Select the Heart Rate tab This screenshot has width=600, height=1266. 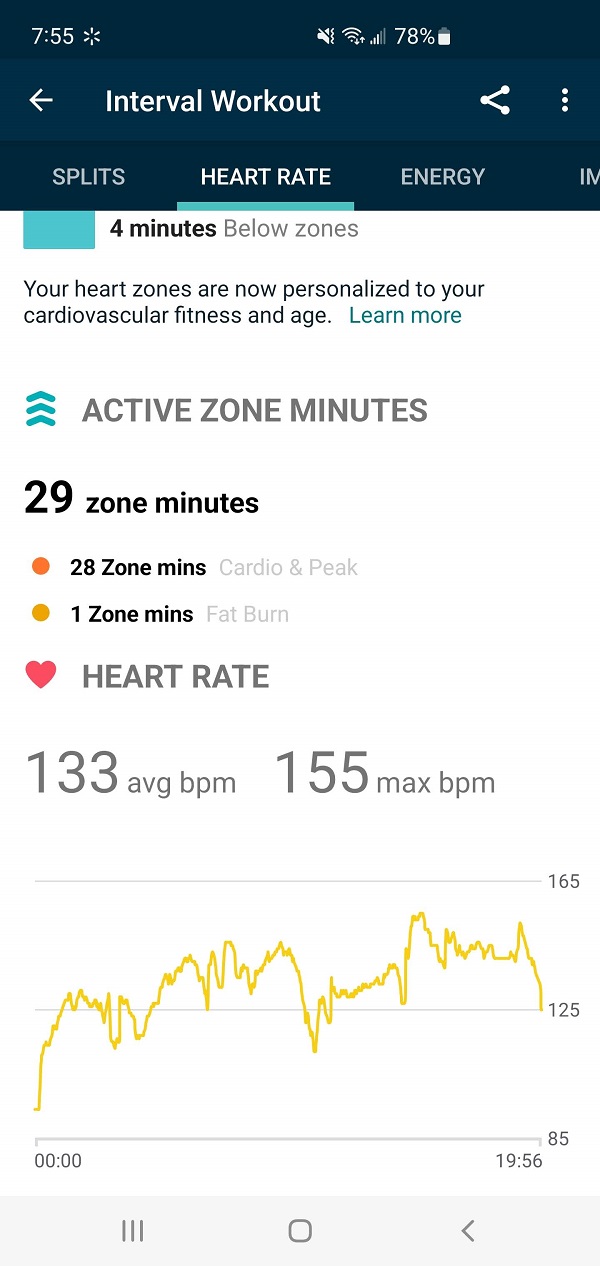coord(265,177)
